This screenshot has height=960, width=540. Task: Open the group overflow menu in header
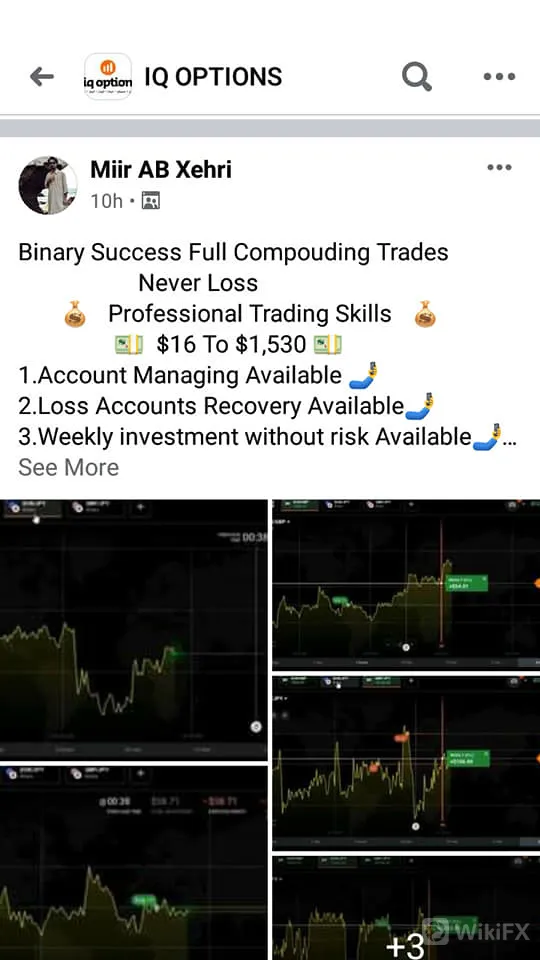pos(499,77)
